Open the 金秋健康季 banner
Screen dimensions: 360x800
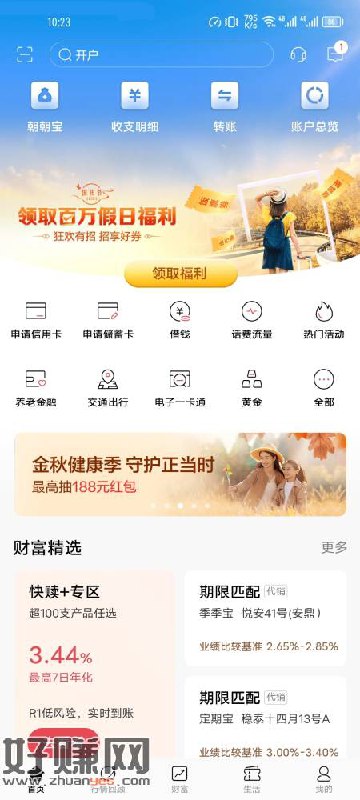[180, 474]
